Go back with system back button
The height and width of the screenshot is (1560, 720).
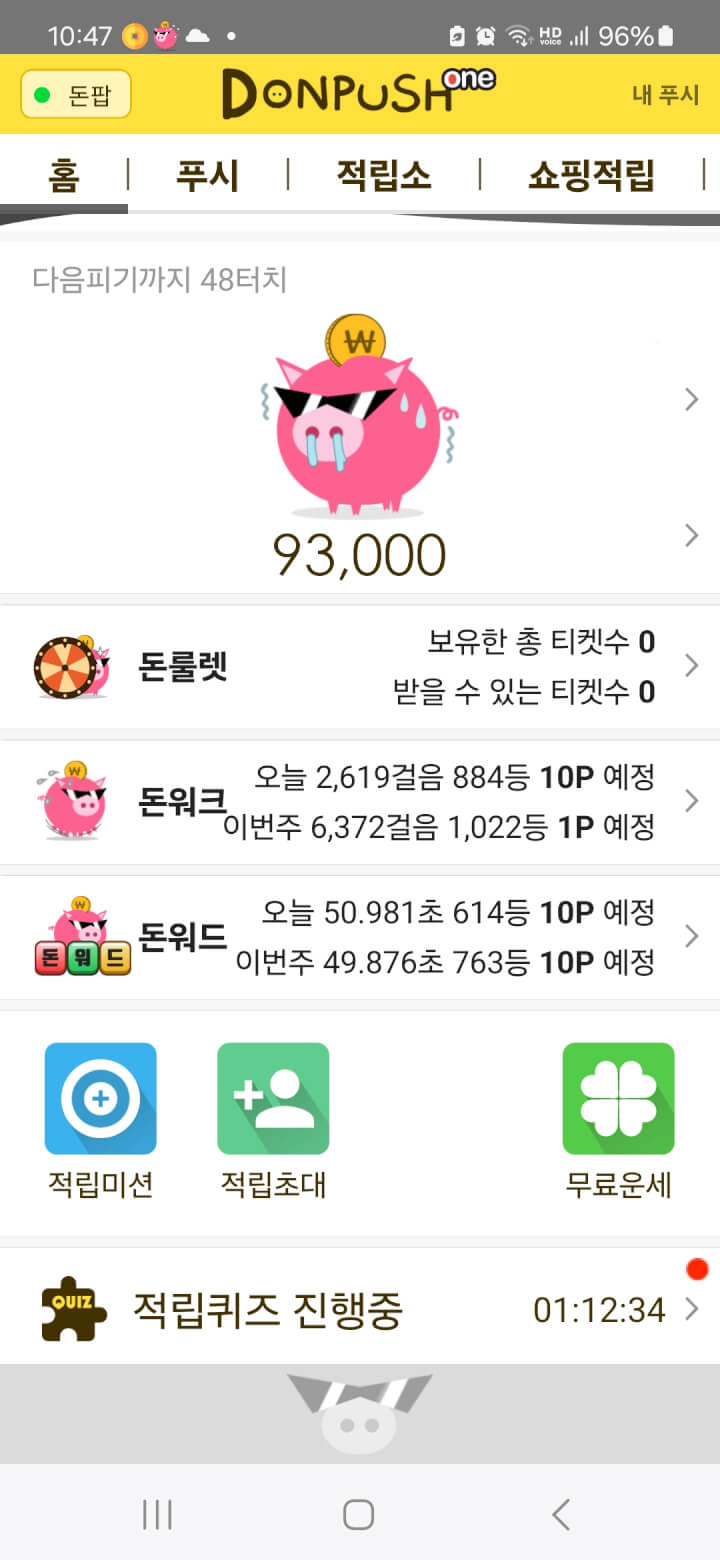pyautogui.click(x=561, y=1514)
